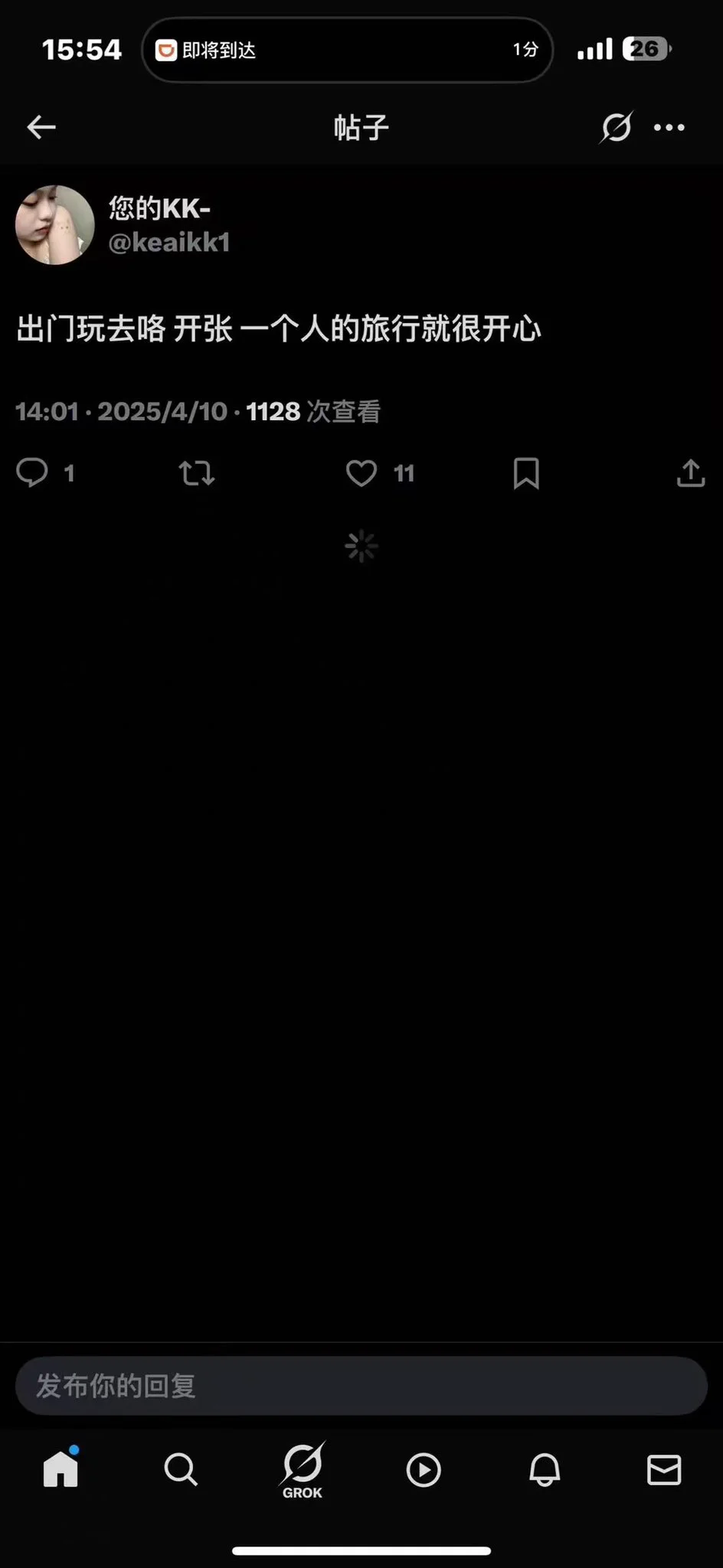Viewport: 723px width, 1568px height.
Task: Switch to the Home tab
Action: point(61,1469)
